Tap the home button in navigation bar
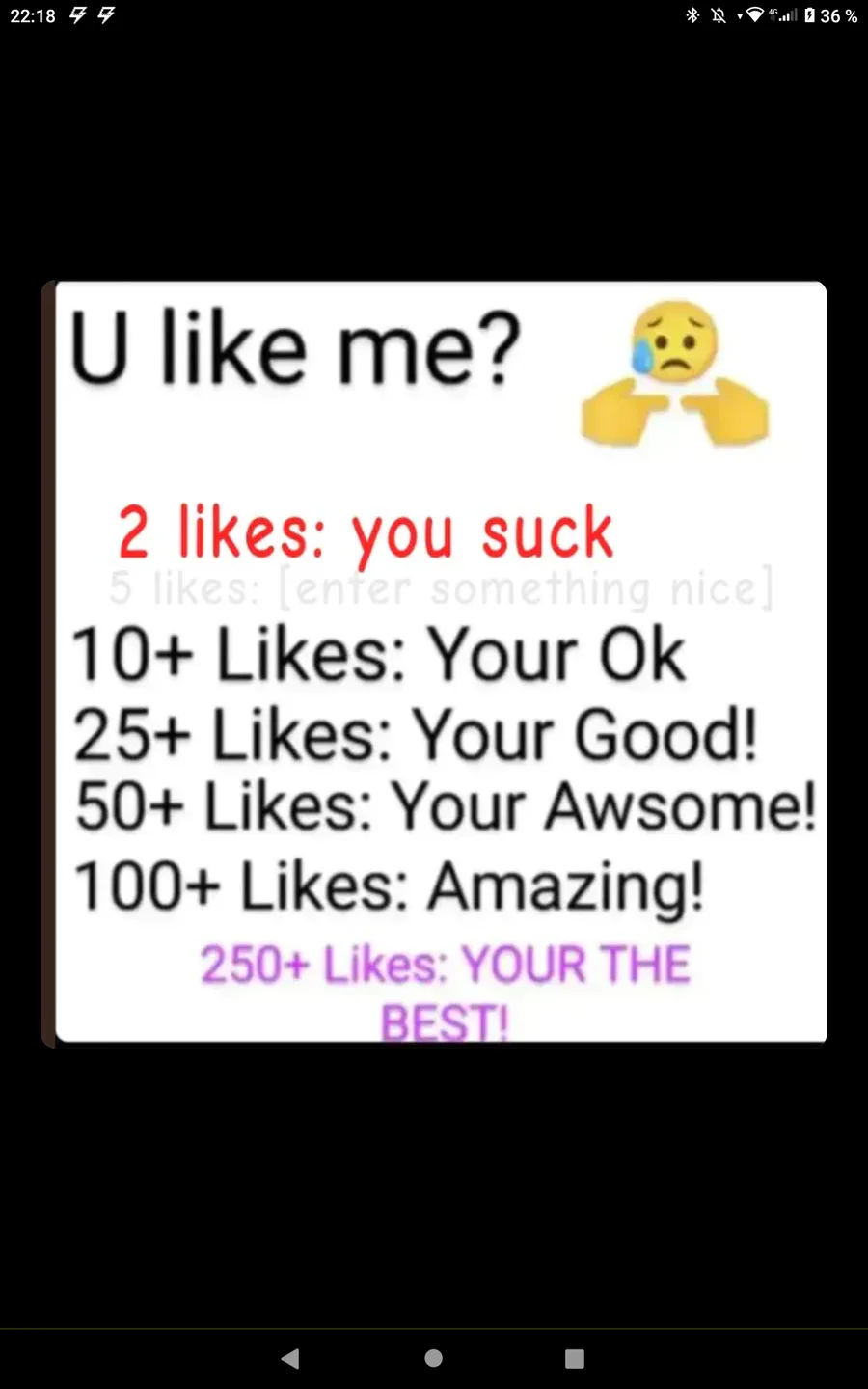The image size is (868, 1389). 434,1358
